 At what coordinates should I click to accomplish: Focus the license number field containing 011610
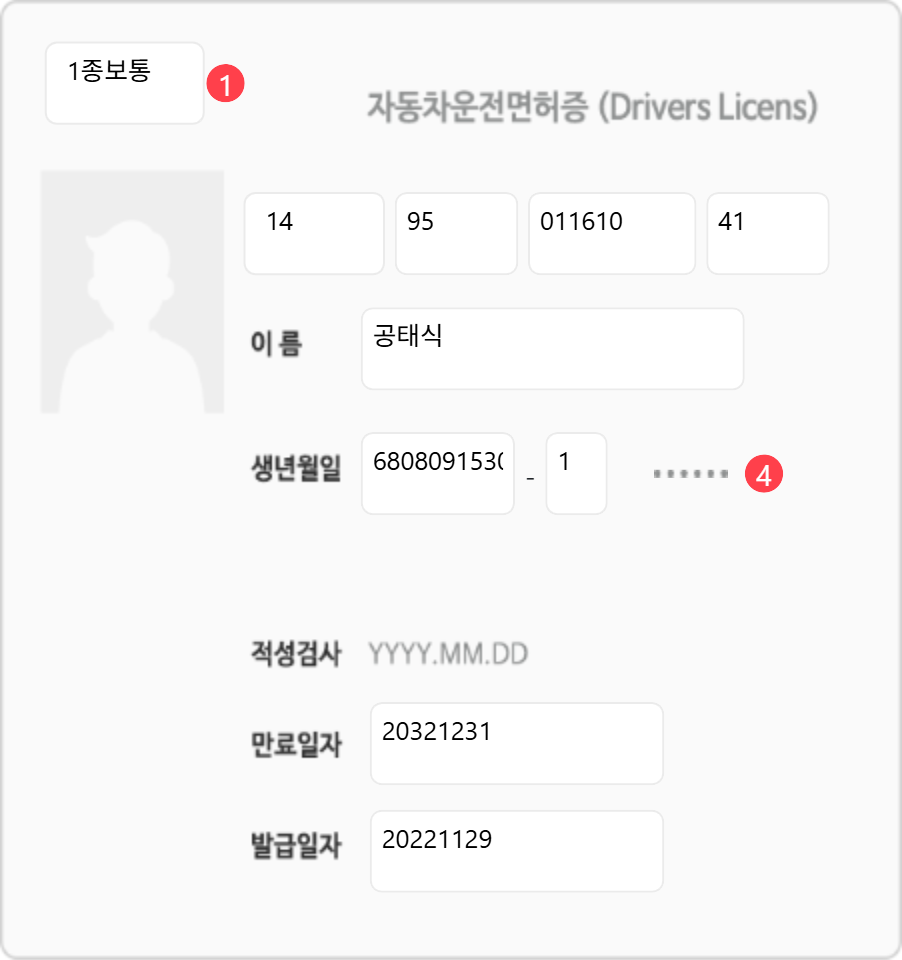click(x=611, y=233)
